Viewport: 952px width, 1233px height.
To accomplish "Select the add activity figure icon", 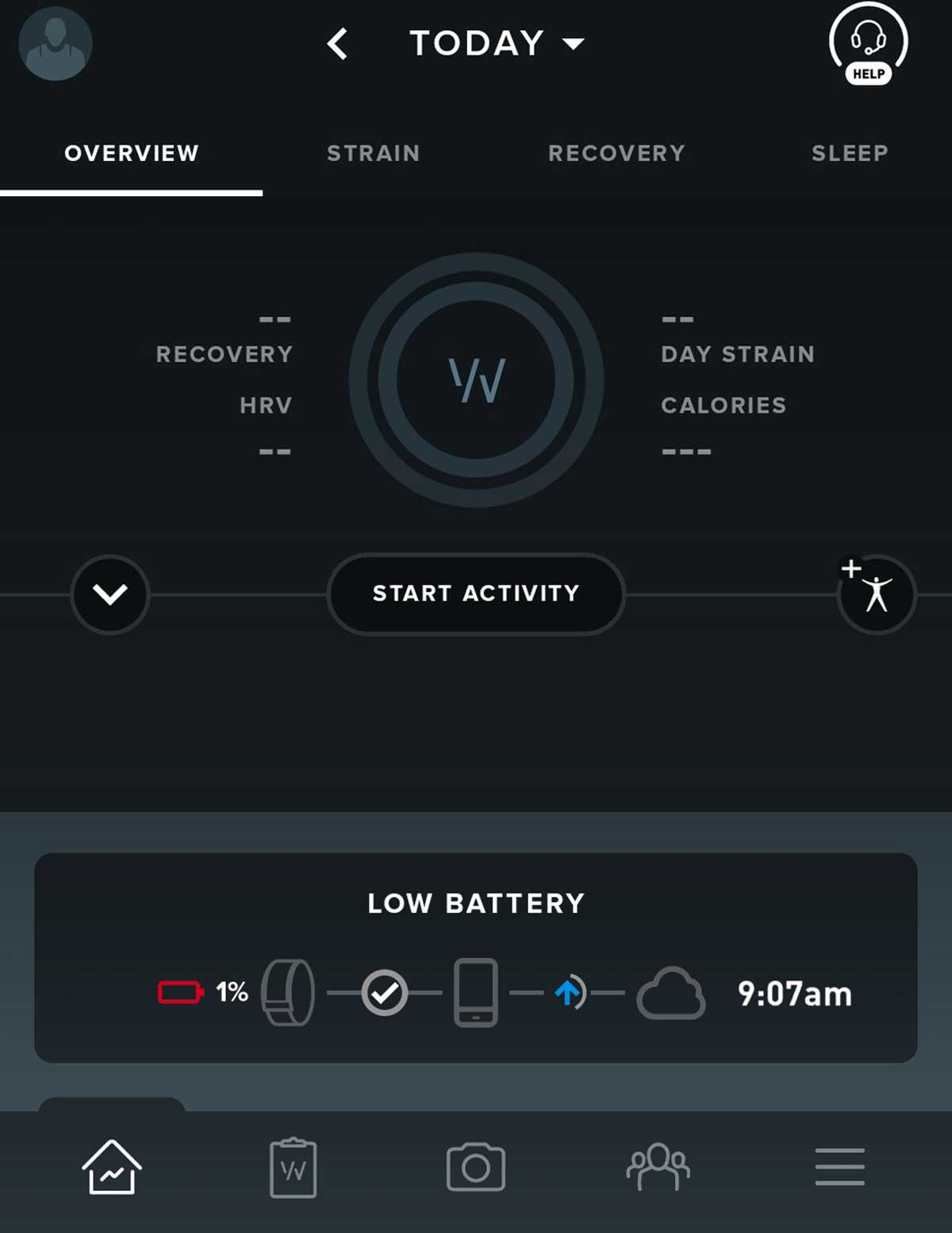I will pyautogui.click(x=876, y=593).
